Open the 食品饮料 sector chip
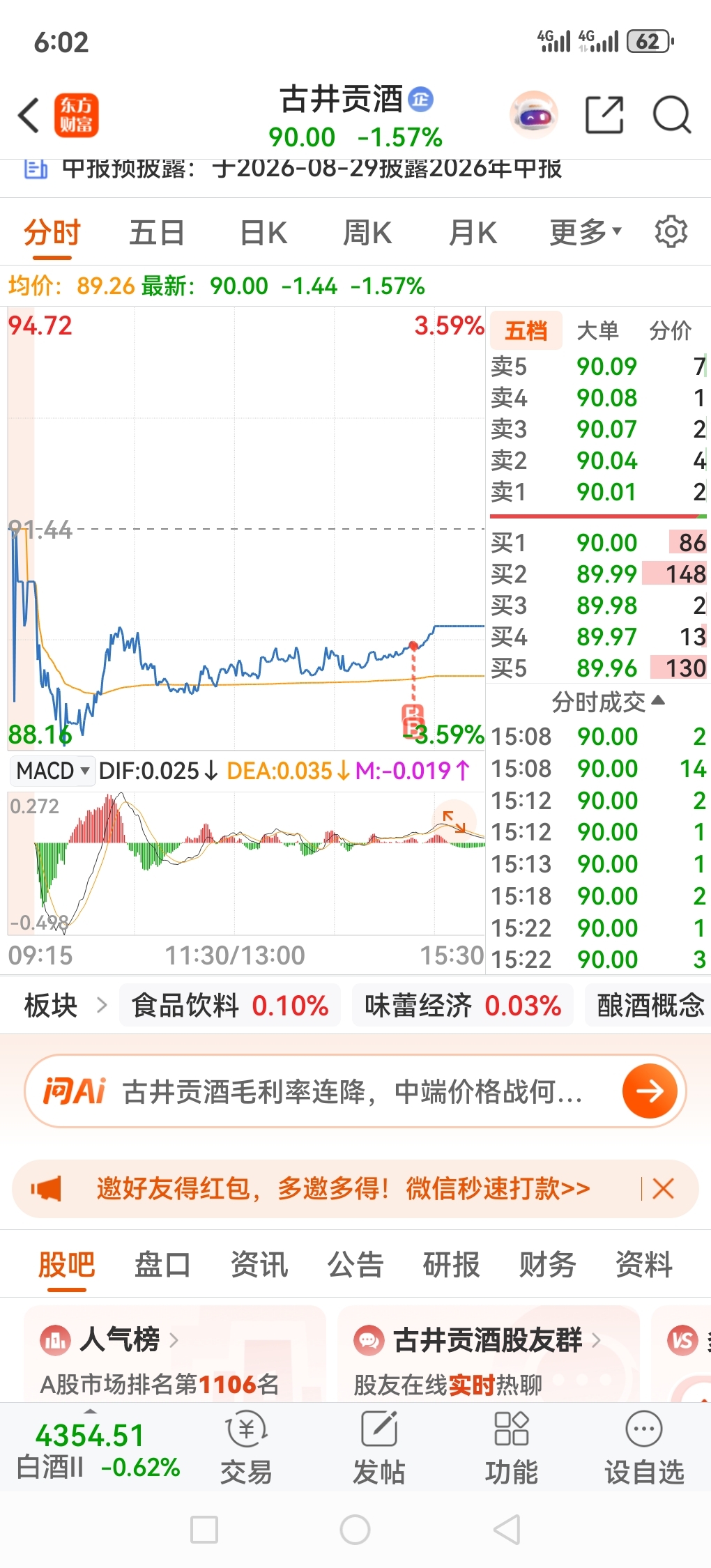The width and height of the screenshot is (711, 1568). pos(230,1006)
